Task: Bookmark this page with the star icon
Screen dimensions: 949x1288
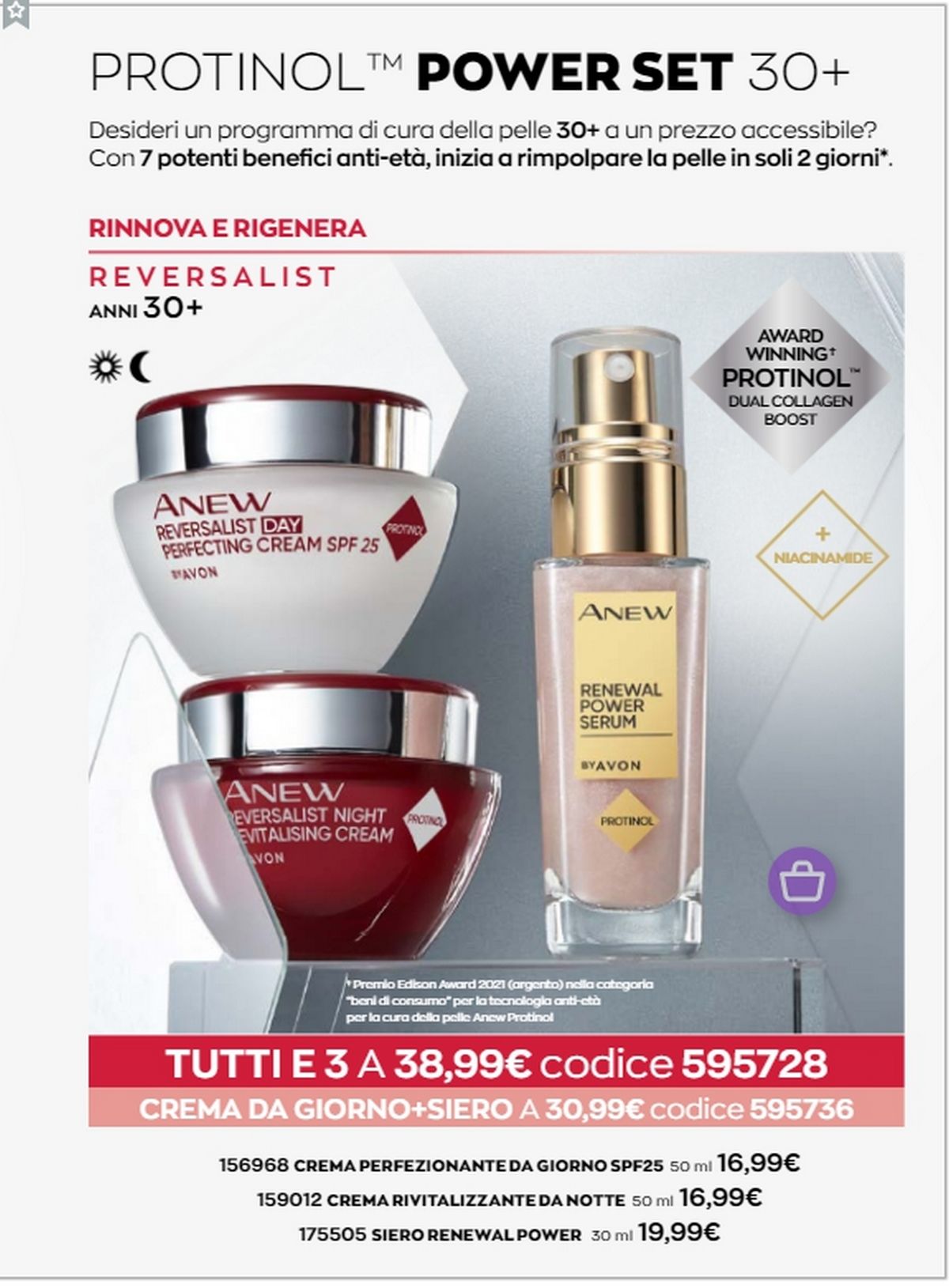Action: (14, 13)
